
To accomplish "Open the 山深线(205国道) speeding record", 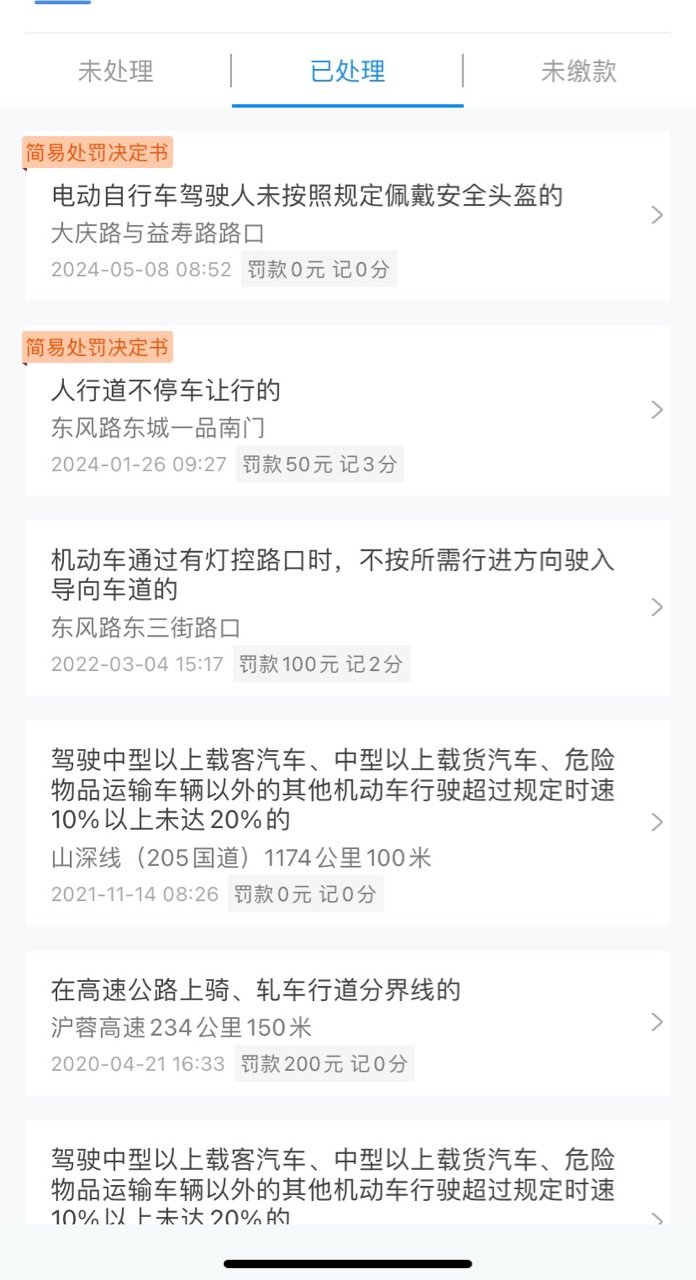I will click(x=347, y=822).
